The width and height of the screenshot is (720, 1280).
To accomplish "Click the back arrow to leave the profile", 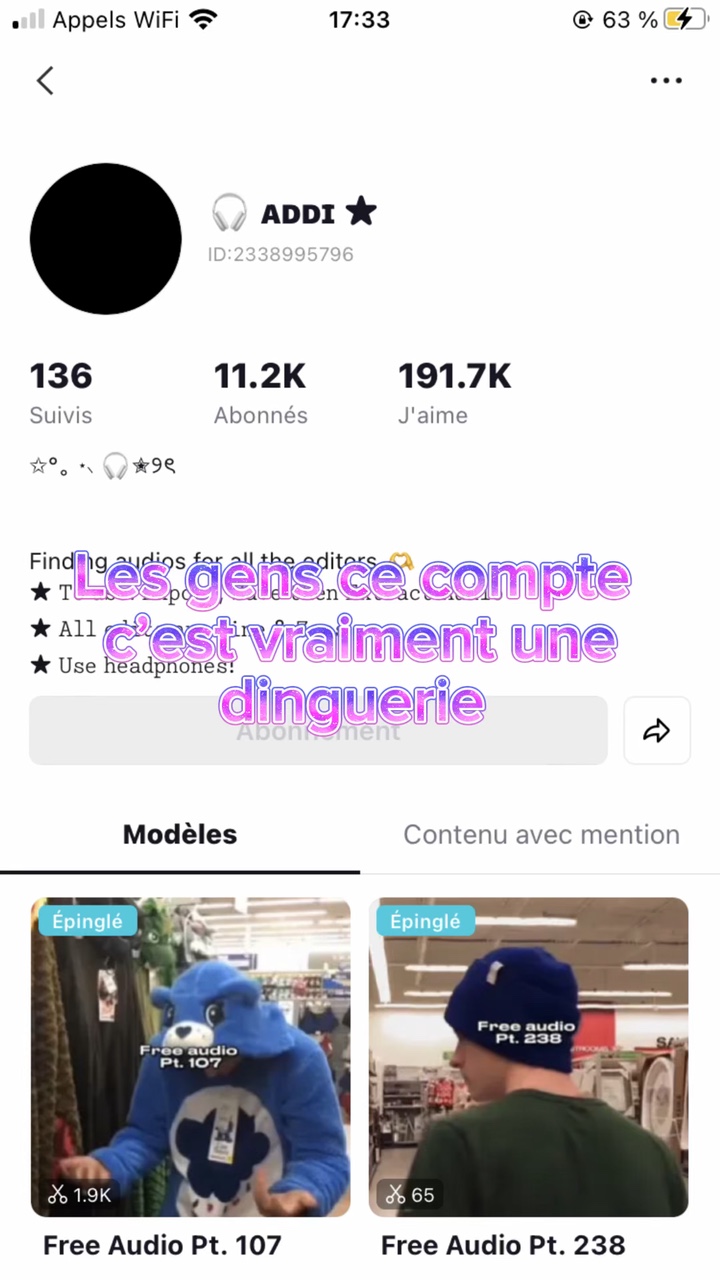I will pos(45,80).
